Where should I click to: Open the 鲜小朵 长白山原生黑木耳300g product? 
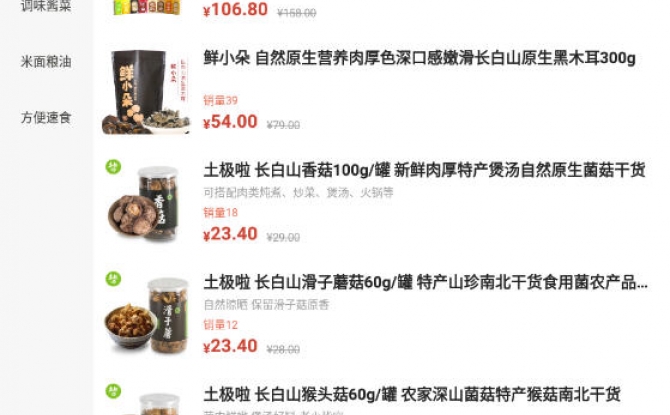pyautogui.click(x=419, y=58)
